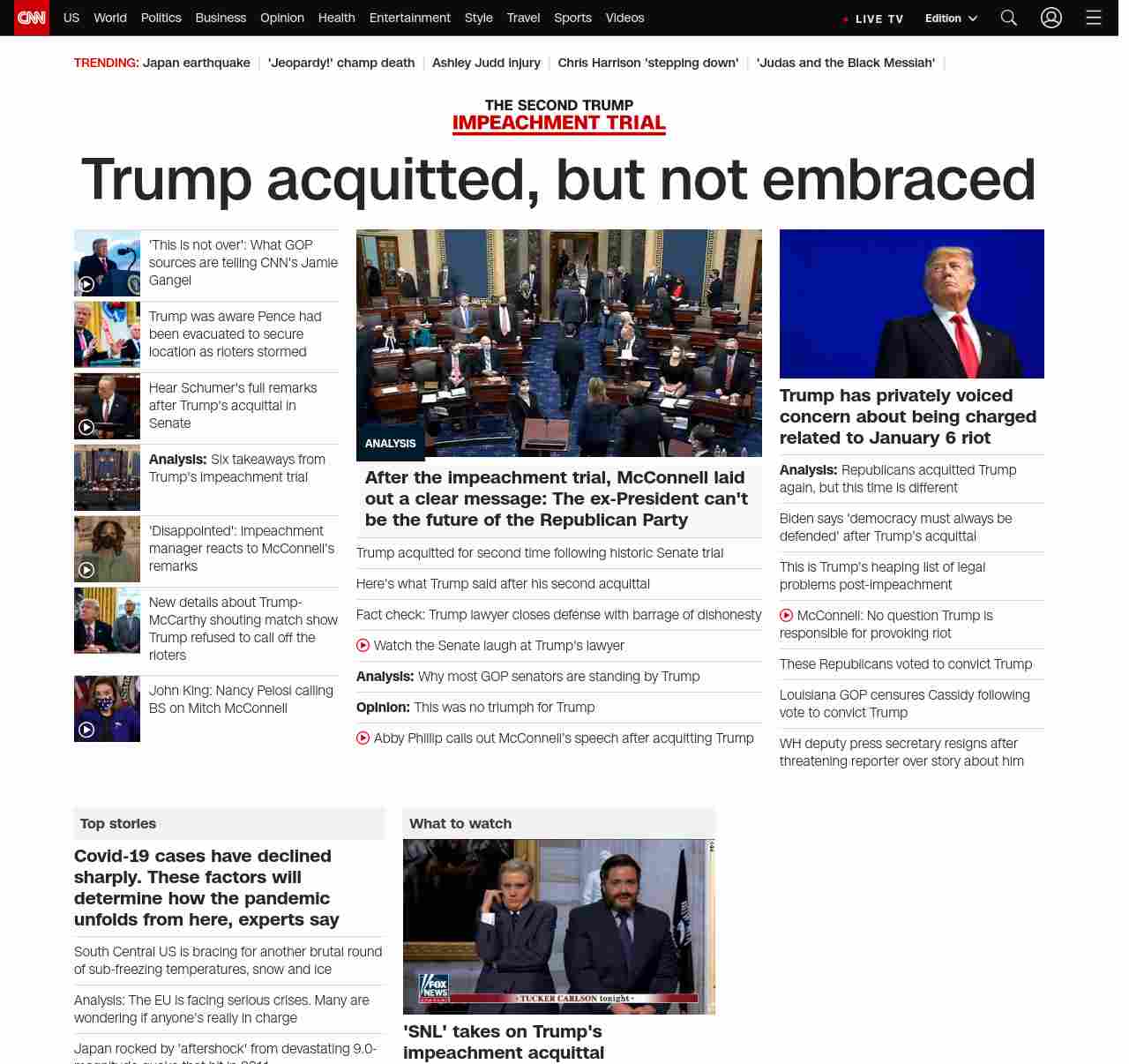Image resolution: width=1129 pixels, height=1064 pixels.
Task: Open trending topic Japan earthquake
Action: (196, 63)
